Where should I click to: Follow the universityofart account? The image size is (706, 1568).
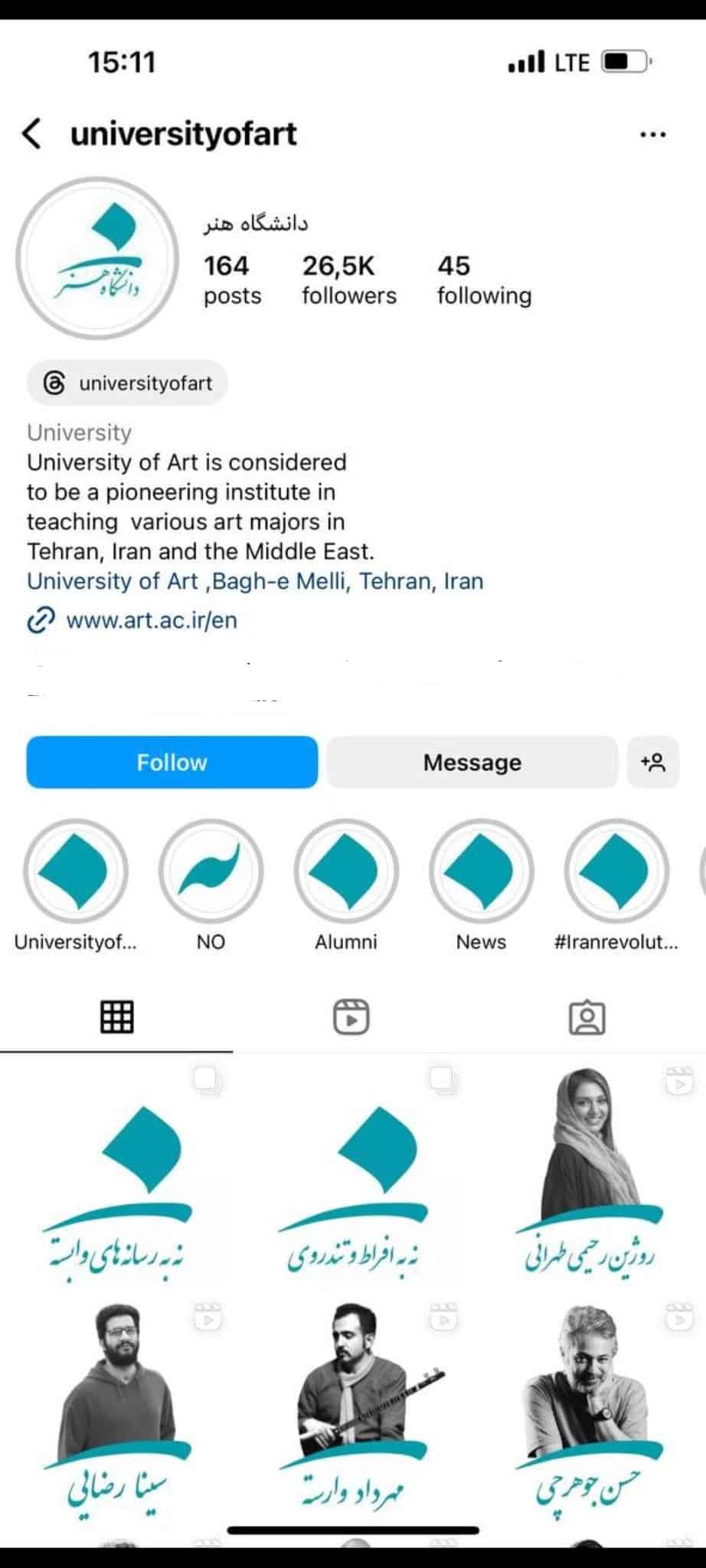click(172, 762)
